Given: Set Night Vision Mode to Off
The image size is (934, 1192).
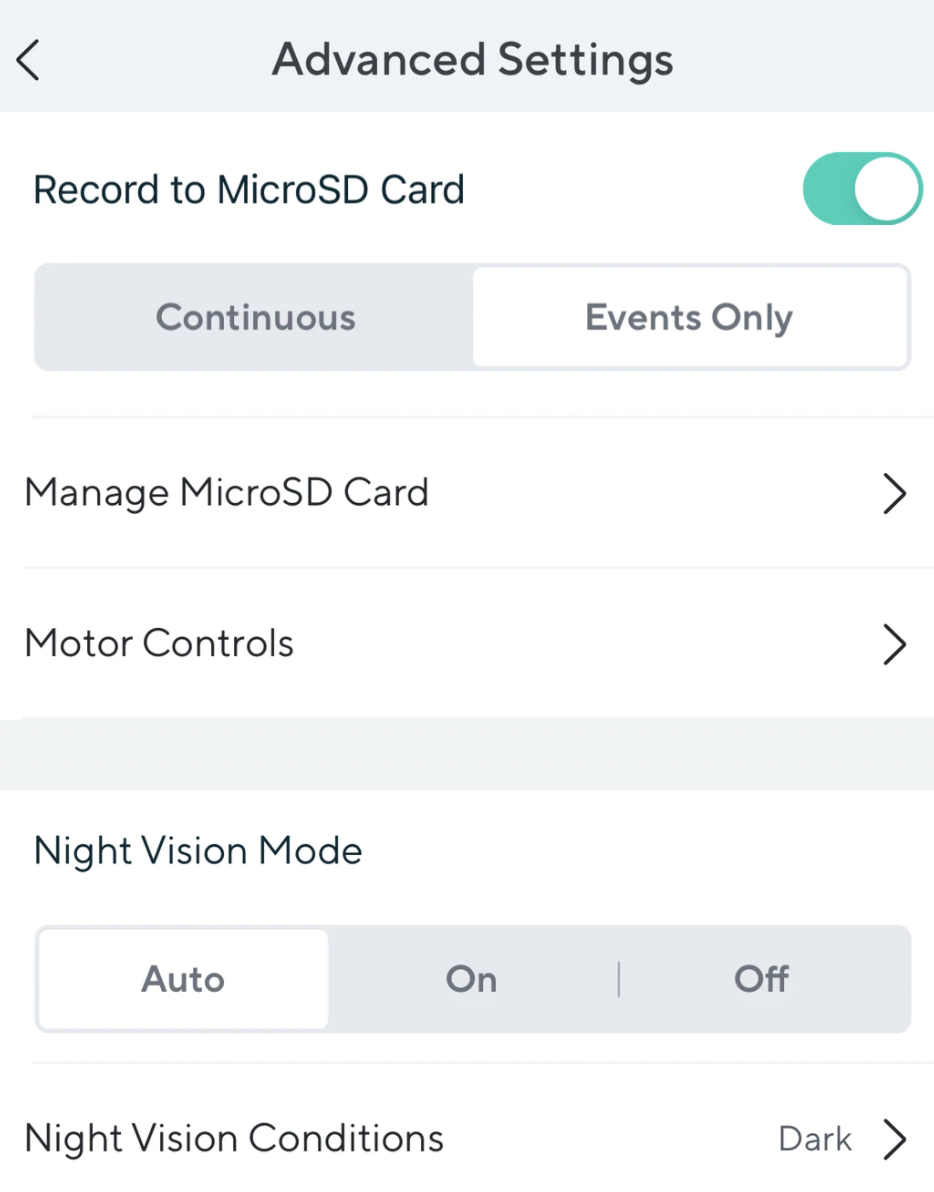Looking at the screenshot, I should 761,979.
